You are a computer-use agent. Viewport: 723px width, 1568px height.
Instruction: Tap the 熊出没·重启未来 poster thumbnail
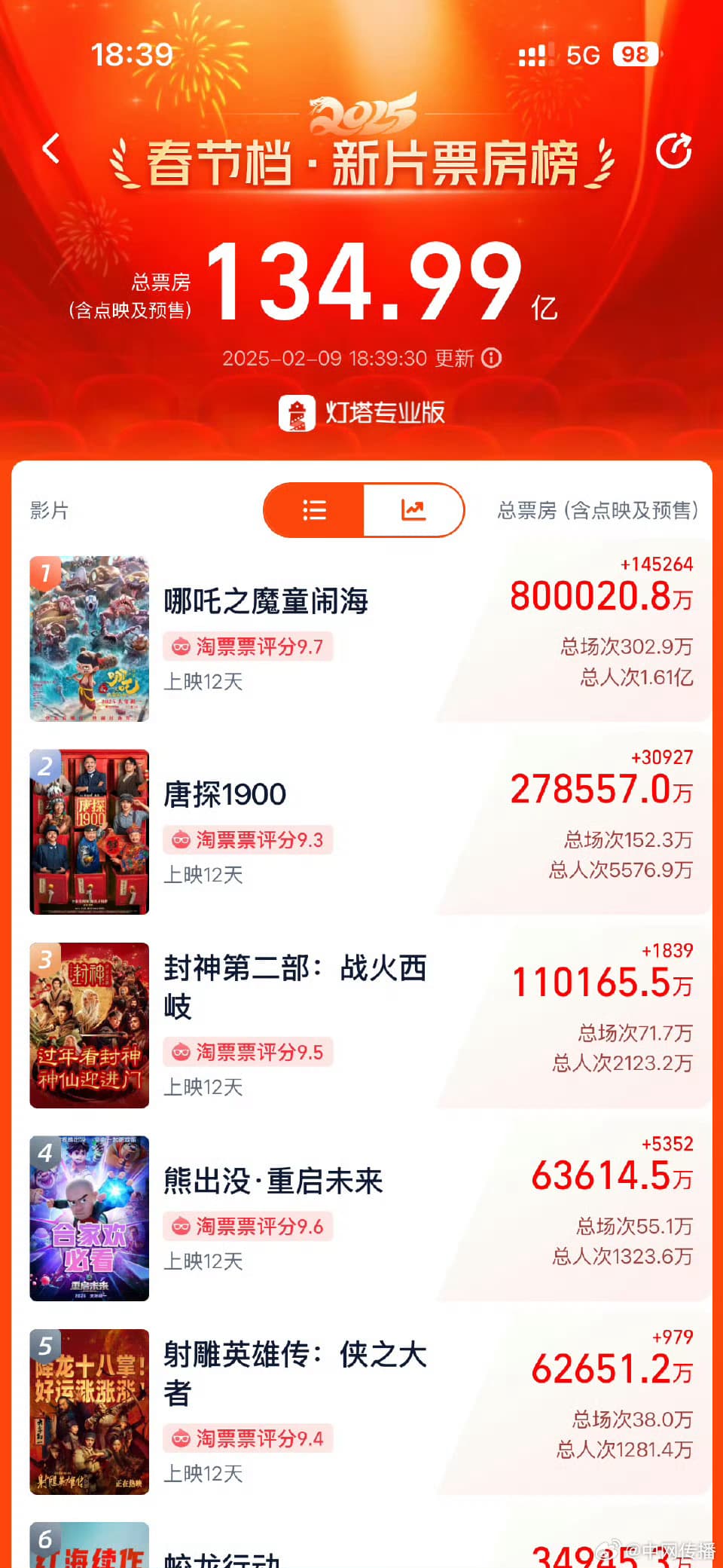[x=89, y=1221]
